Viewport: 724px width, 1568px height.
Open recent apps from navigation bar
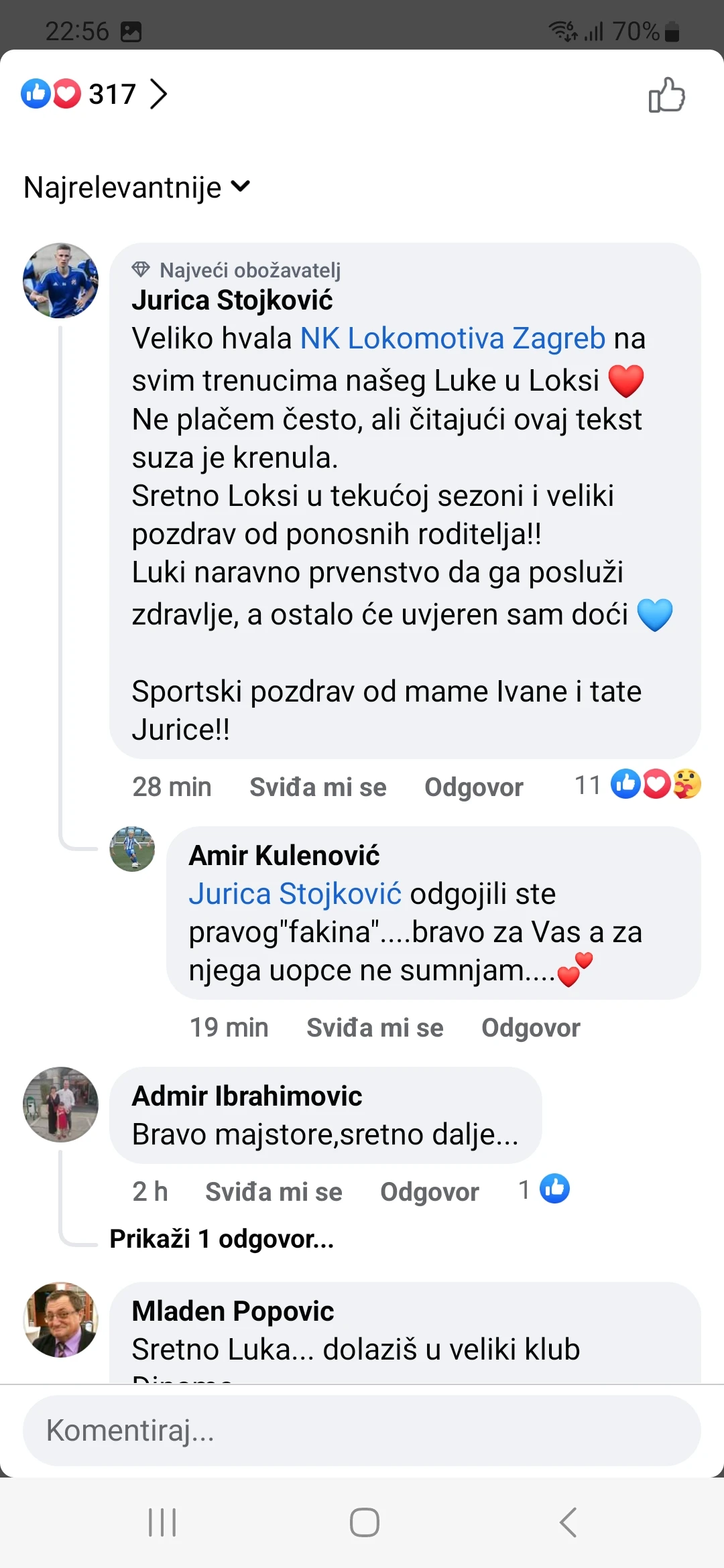pyautogui.click(x=162, y=1522)
